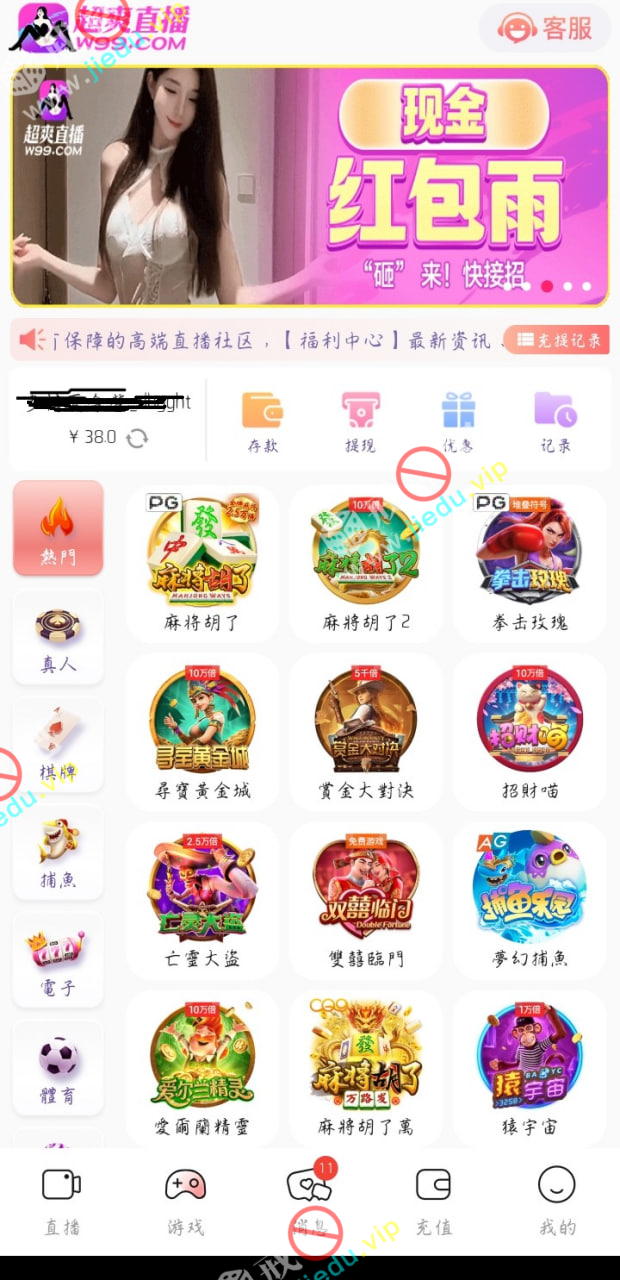Open 优惠 promotions

coord(459,420)
